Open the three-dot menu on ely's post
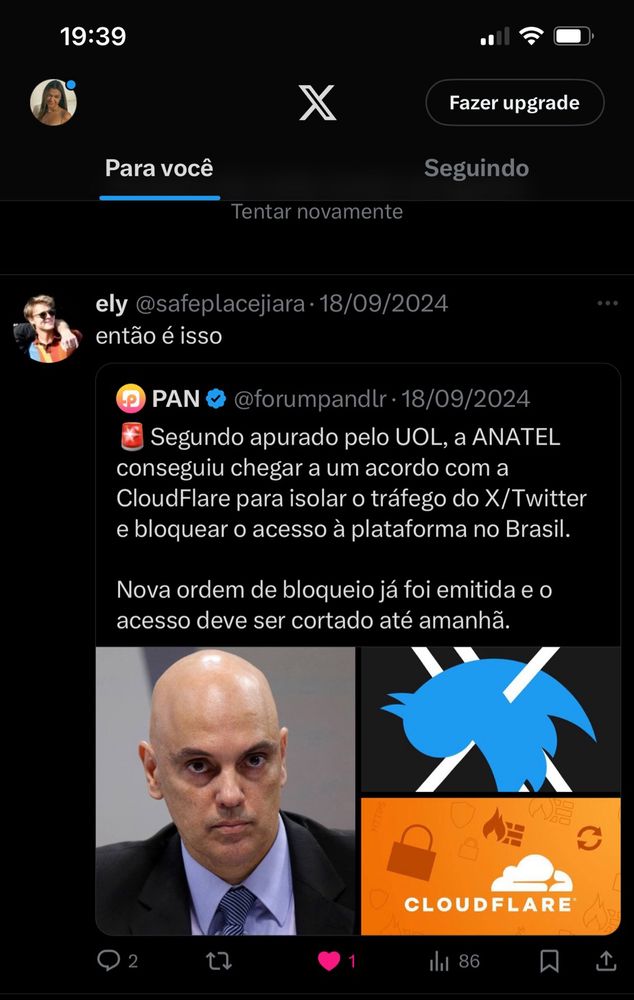The height and width of the screenshot is (1000, 634). point(606,304)
